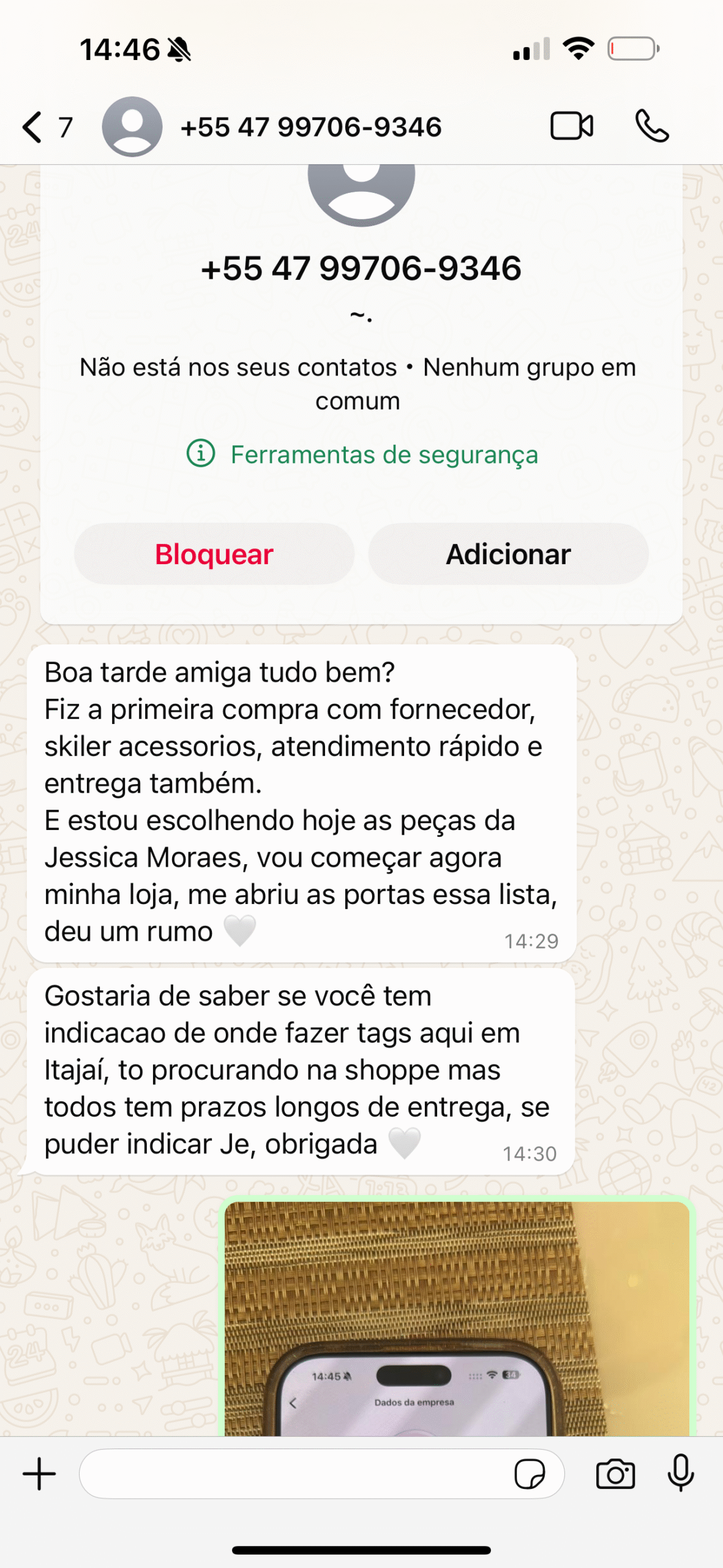Focus the message text field
Screen dimensions: 723x1568
coord(294,1474)
